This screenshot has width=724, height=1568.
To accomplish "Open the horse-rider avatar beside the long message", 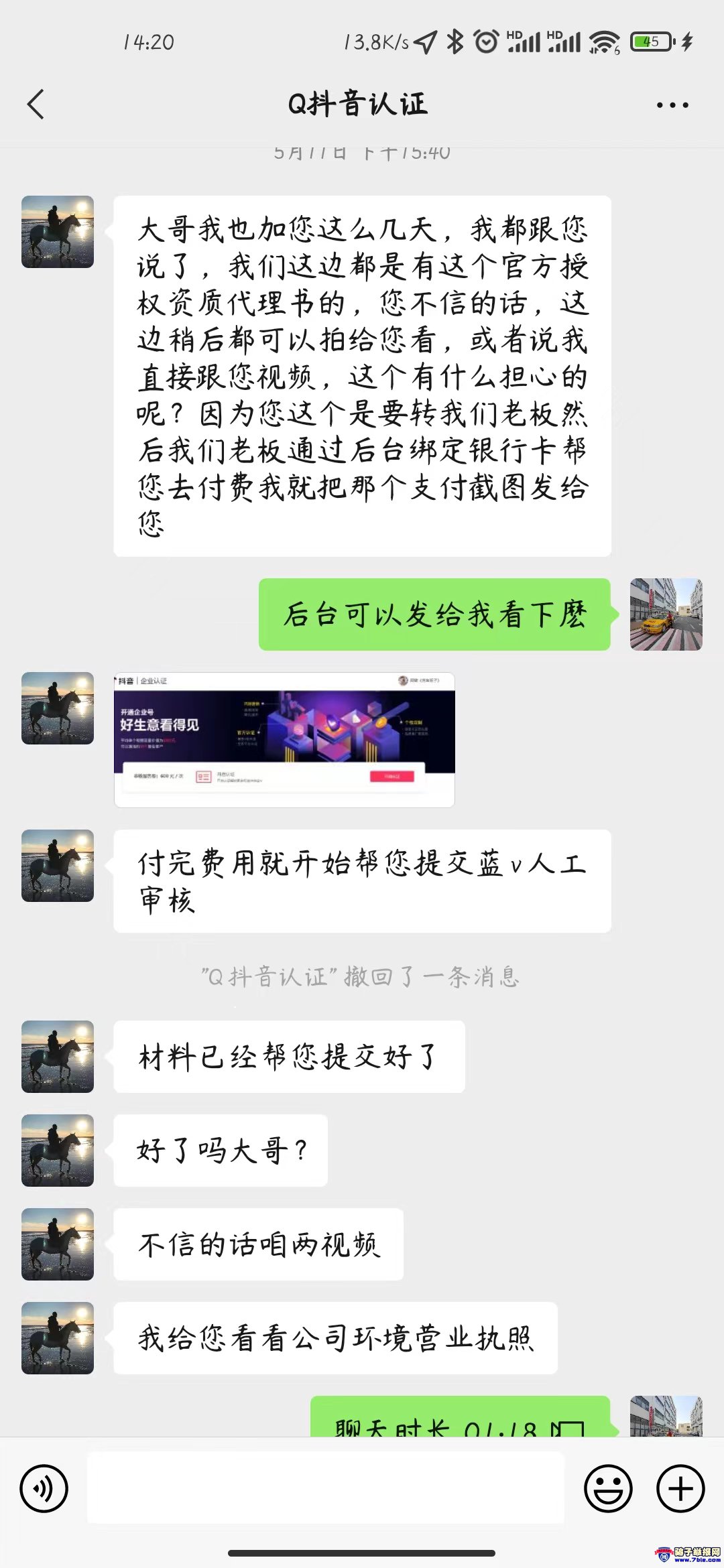I will [58, 232].
